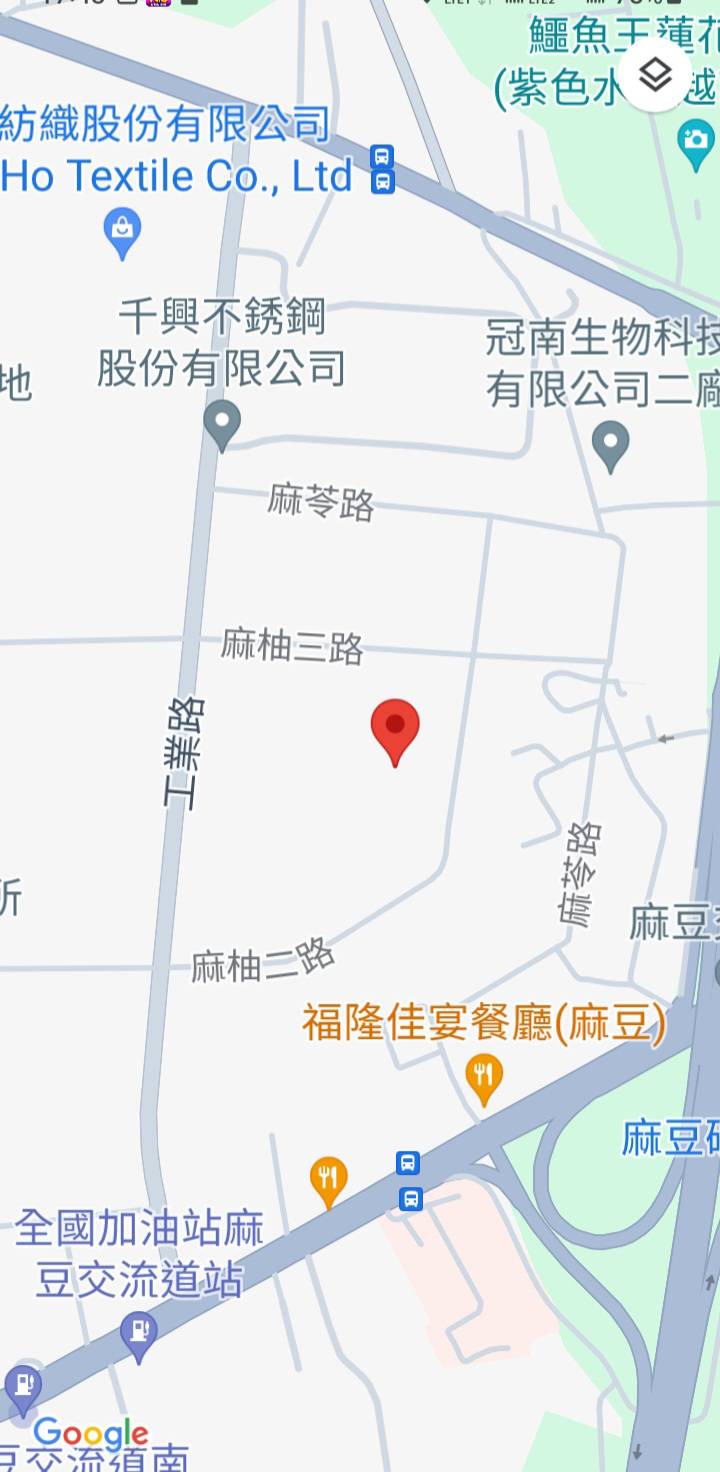This screenshot has height=1472, width=720.
Task: Tap the bus stop icon near Ho Textile
Action: 382,169
